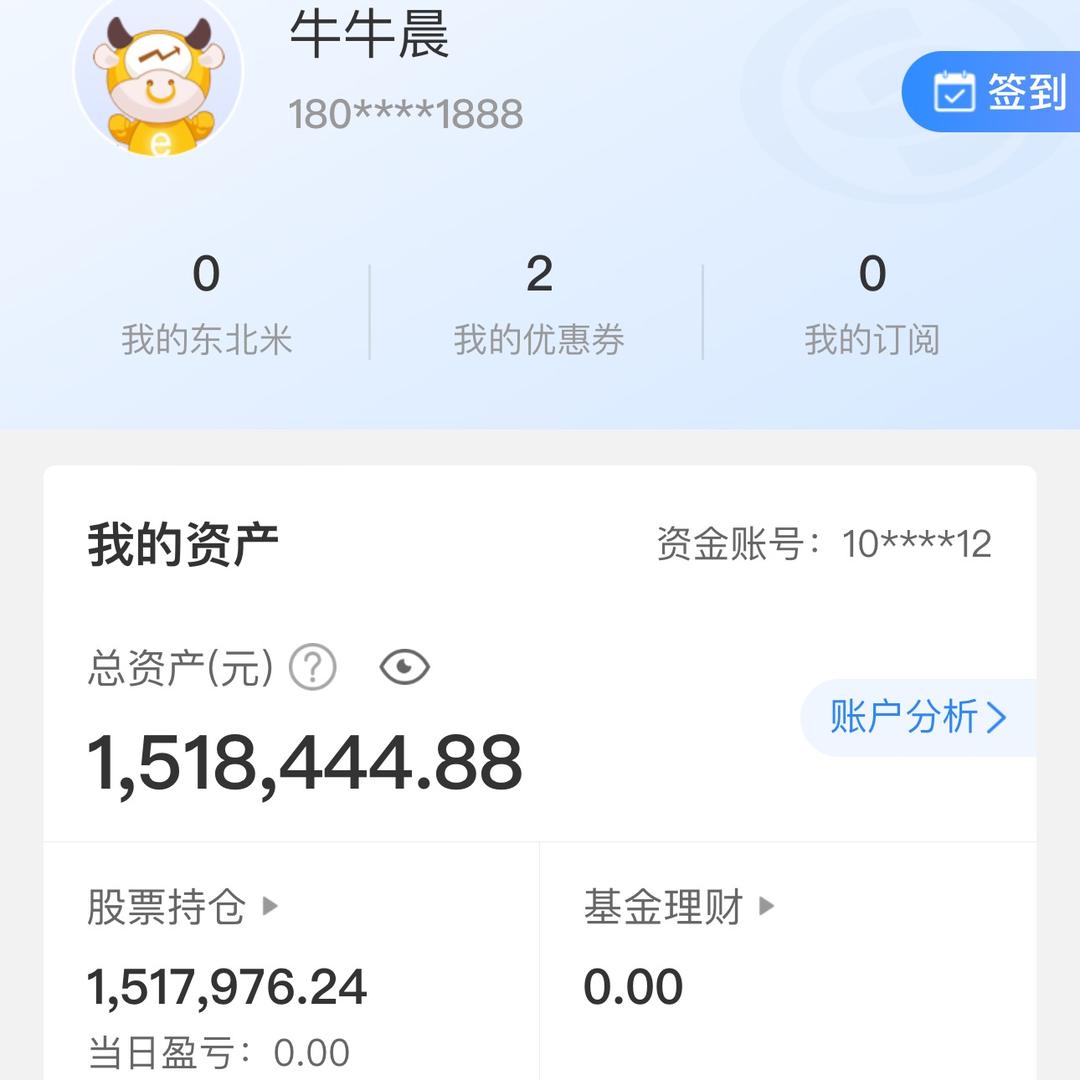Hide total assets with eye icon
The image size is (1080, 1080).
coord(405,667)
